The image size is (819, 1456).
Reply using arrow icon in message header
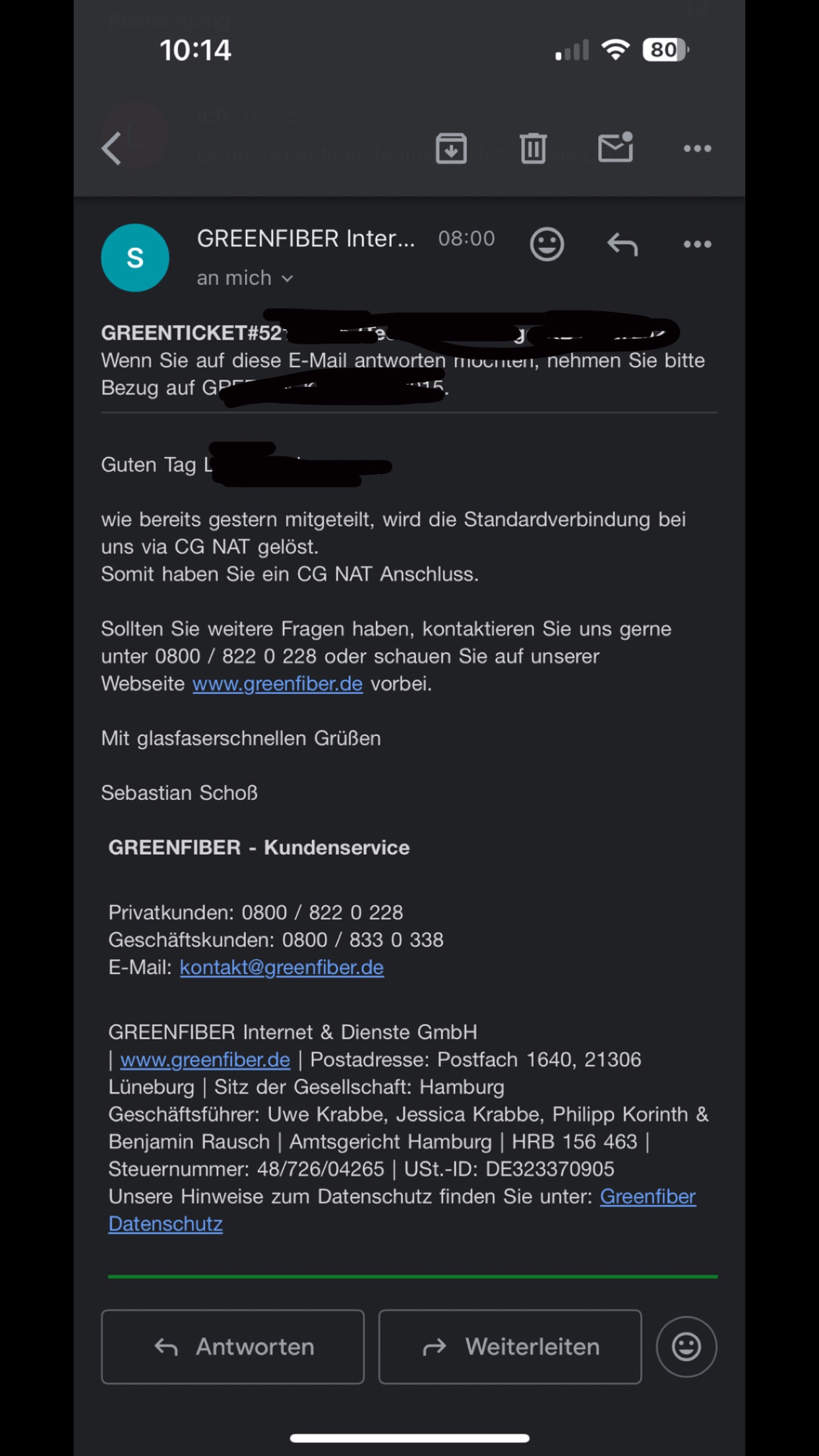[622, 245]
